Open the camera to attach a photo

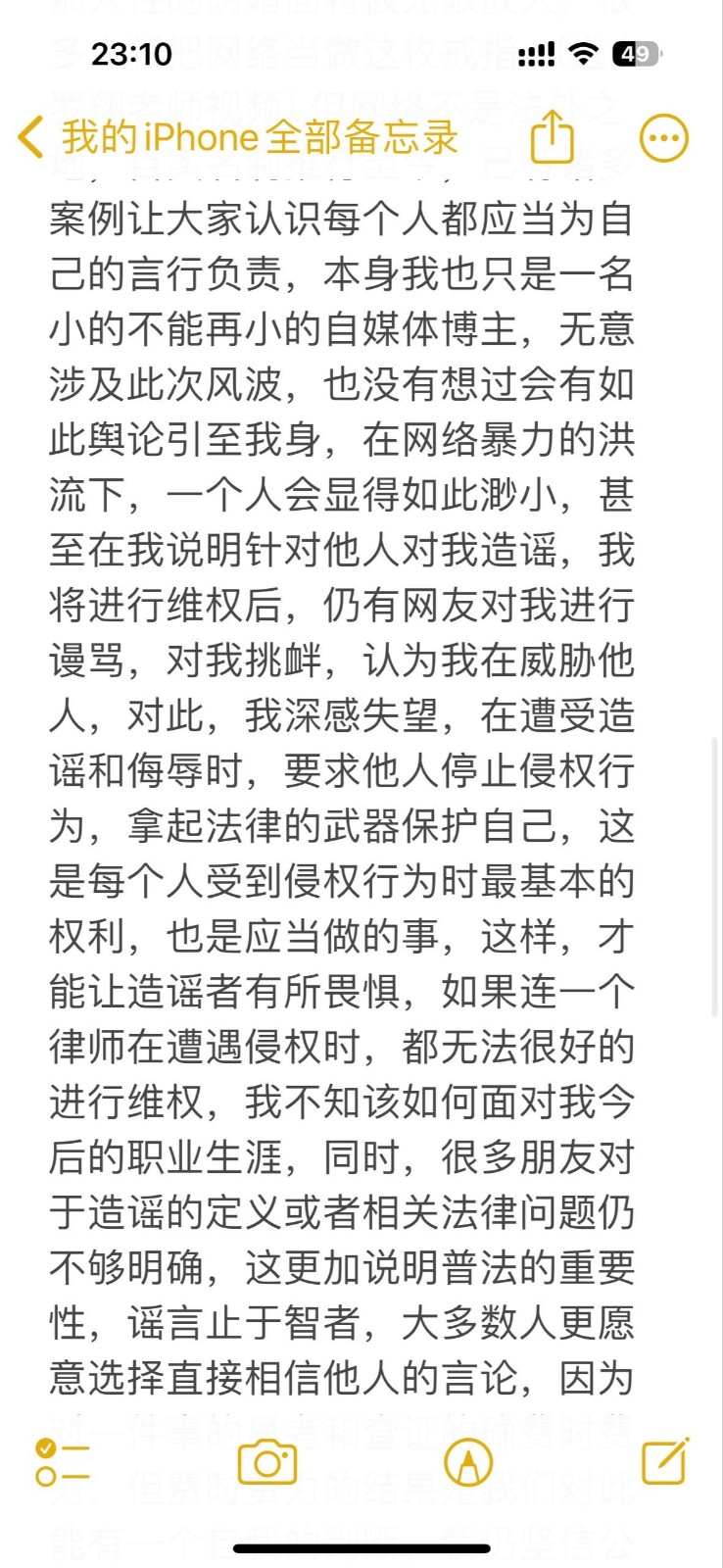point(267,1463)
